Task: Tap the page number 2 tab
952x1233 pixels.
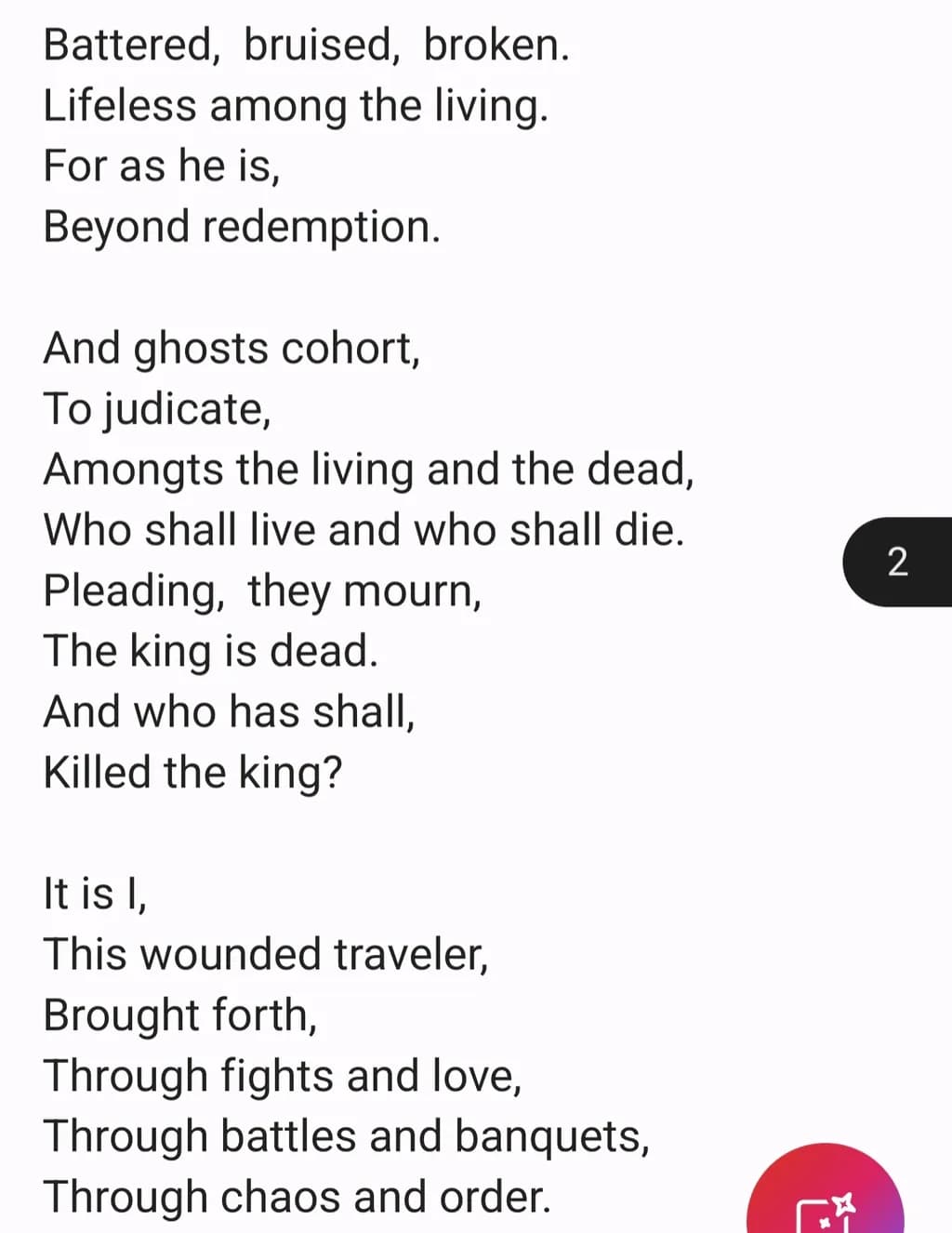Action: [x=897, y=562]
